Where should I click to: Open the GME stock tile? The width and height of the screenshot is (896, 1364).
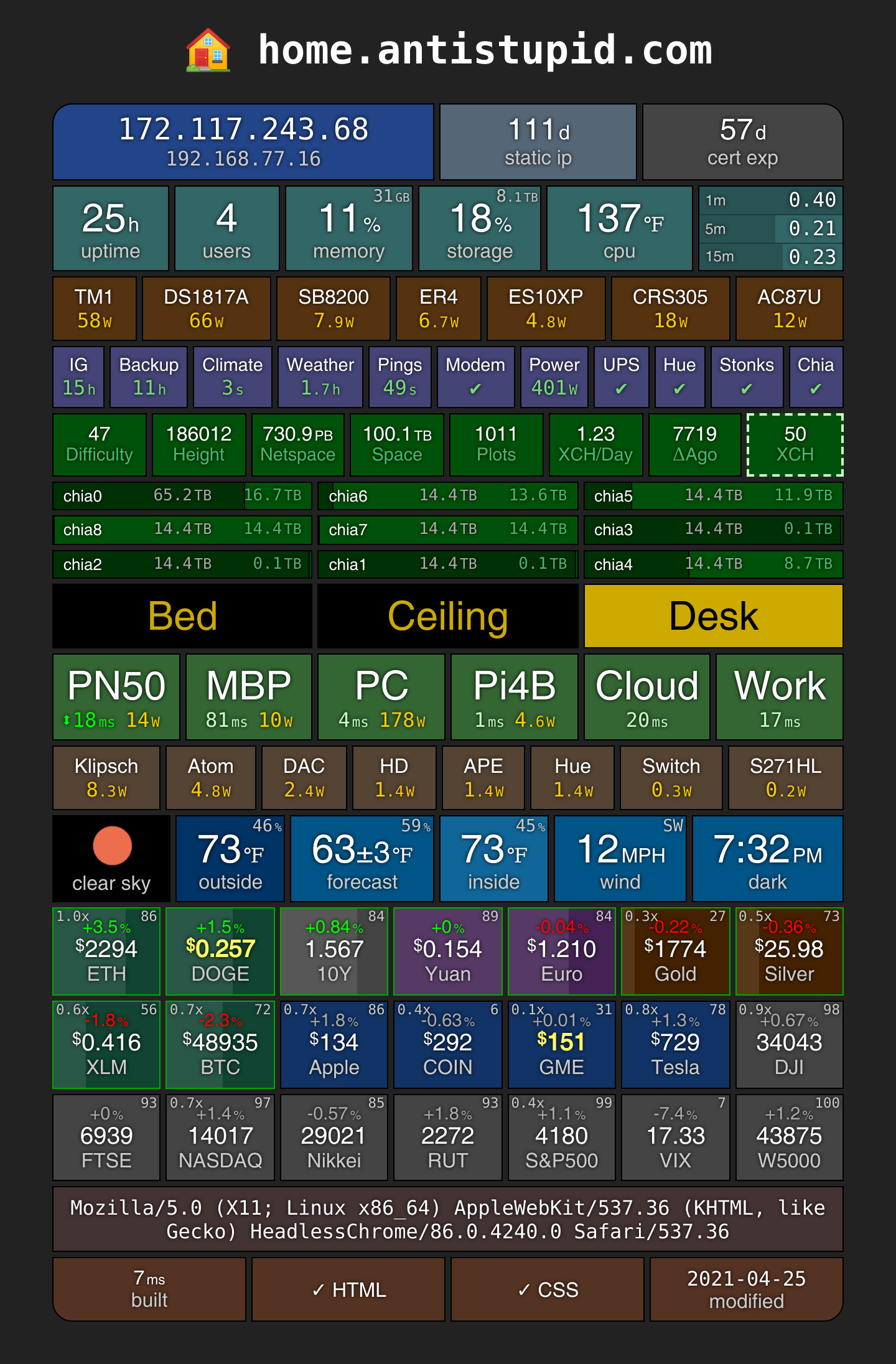562,1045
